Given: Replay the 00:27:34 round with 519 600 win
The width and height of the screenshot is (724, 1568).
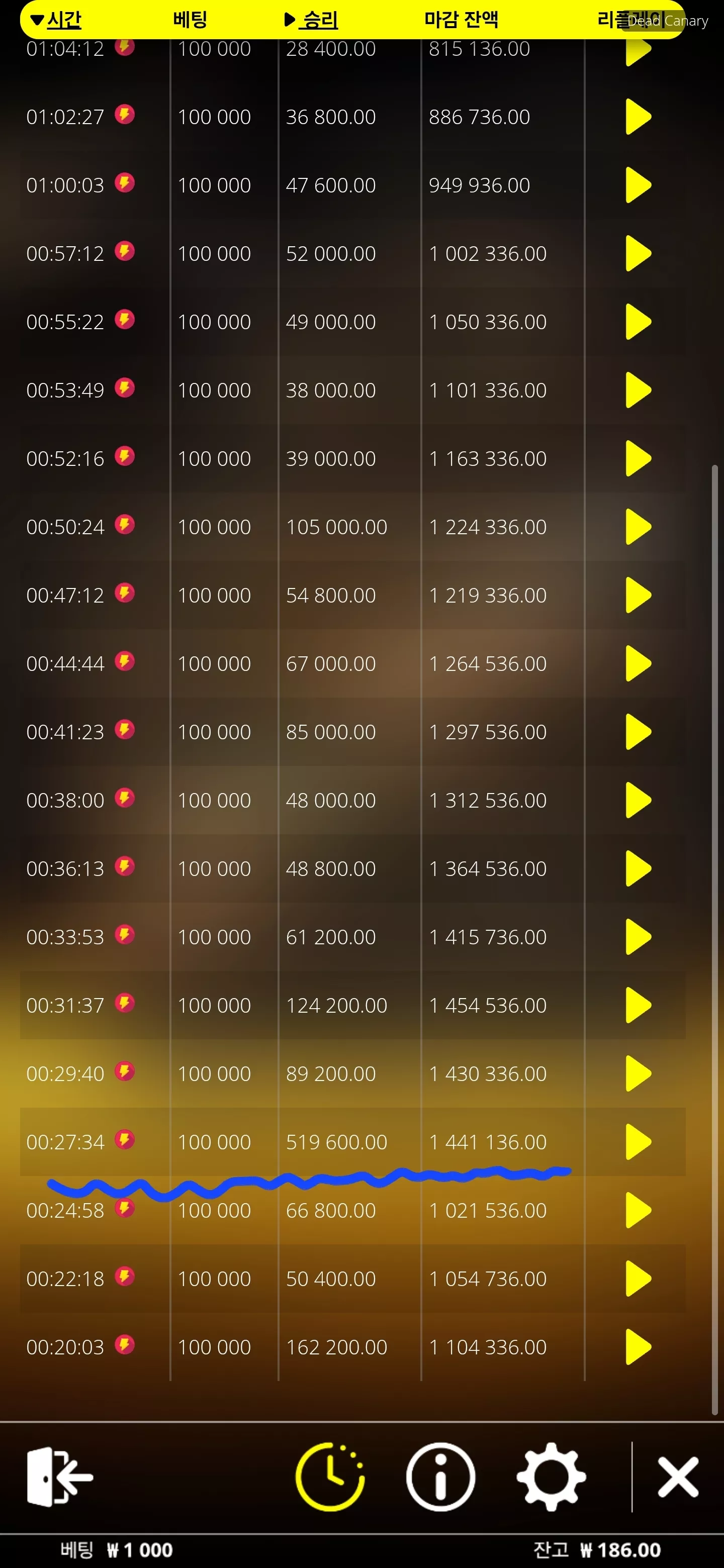Looking at the screenshot, I should [638, 1142].
